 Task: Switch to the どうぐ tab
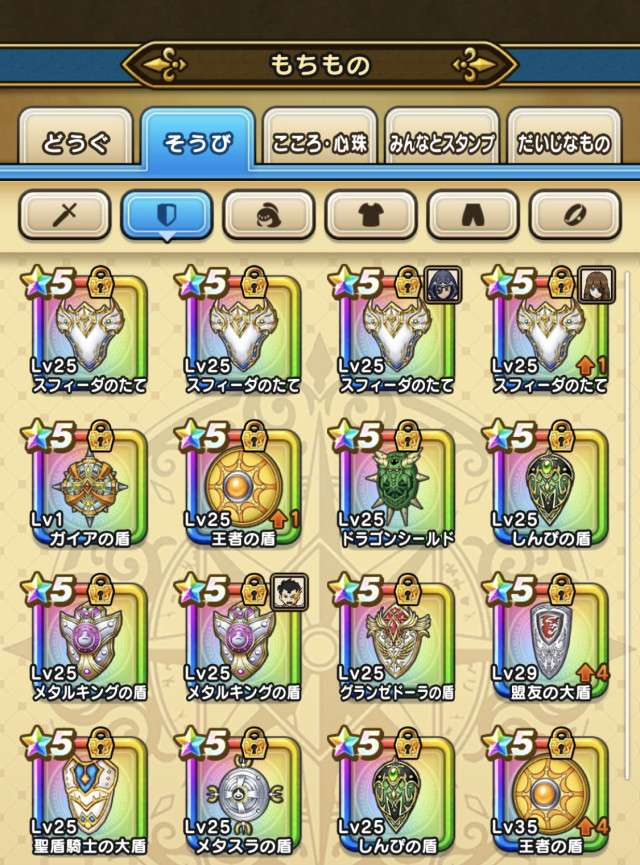tap(76, 138)
